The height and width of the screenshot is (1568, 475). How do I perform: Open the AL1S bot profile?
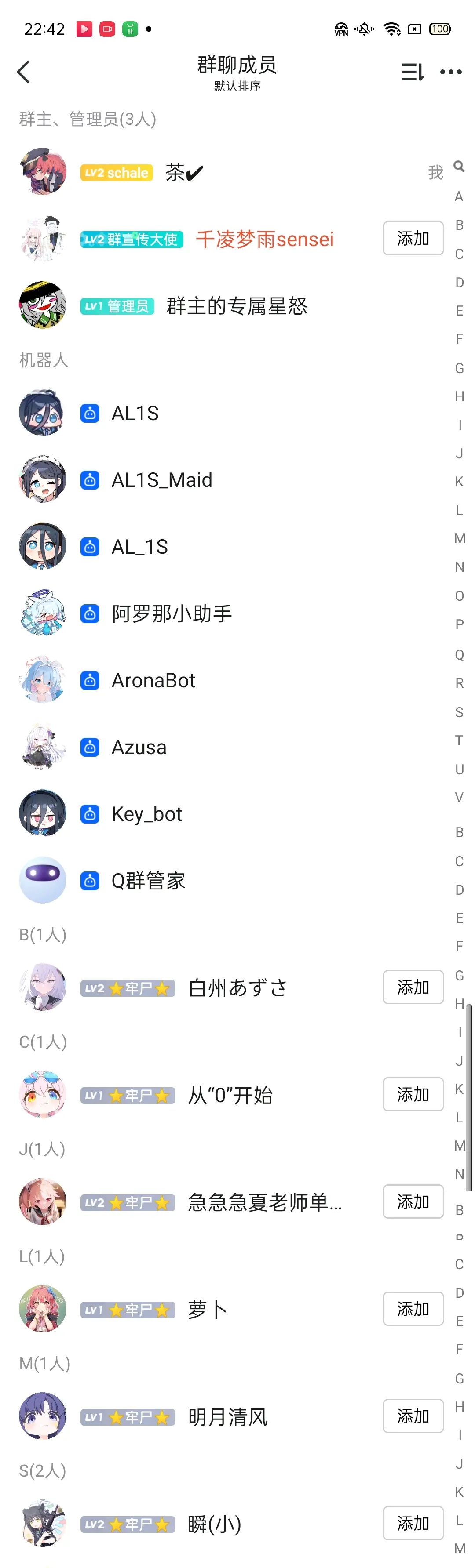[135, 413]
